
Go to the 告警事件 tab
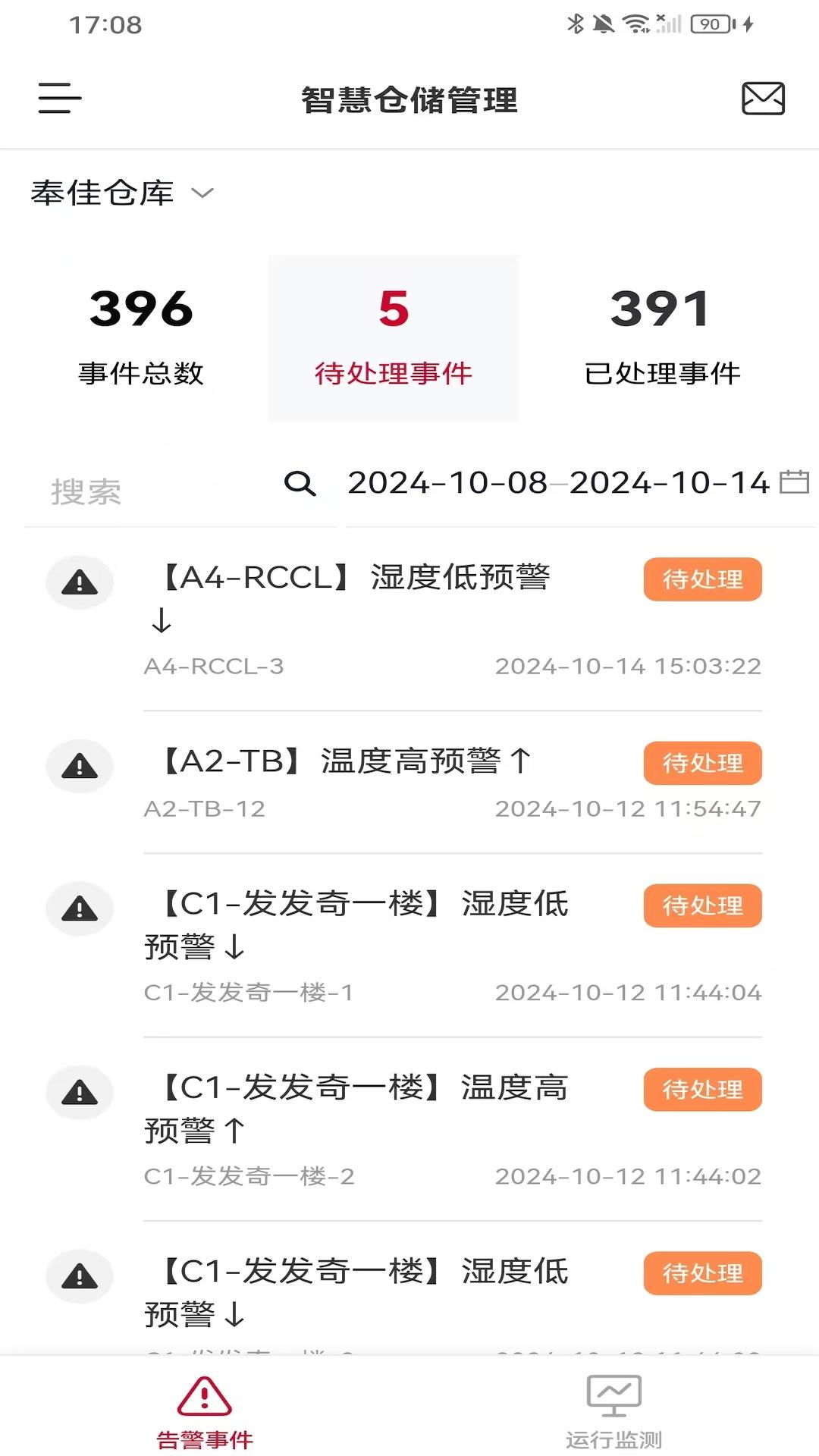click(205, 1409)
